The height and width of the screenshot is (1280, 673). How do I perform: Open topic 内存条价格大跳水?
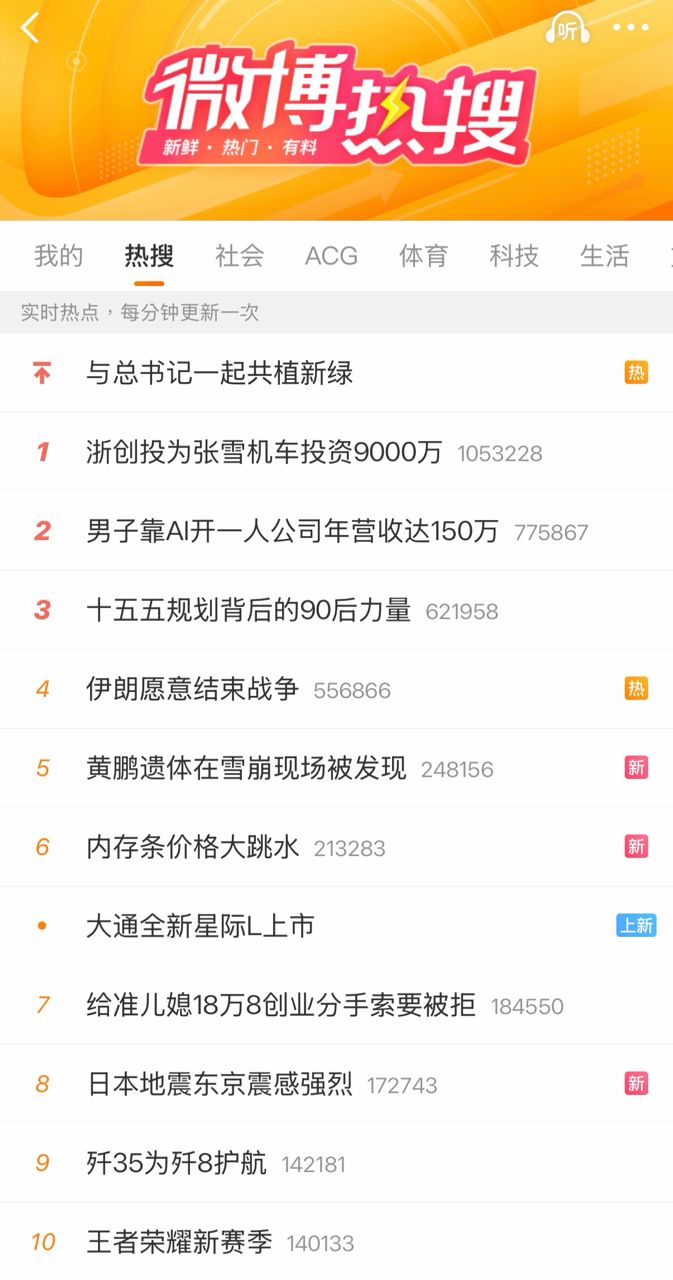[193, 847]
